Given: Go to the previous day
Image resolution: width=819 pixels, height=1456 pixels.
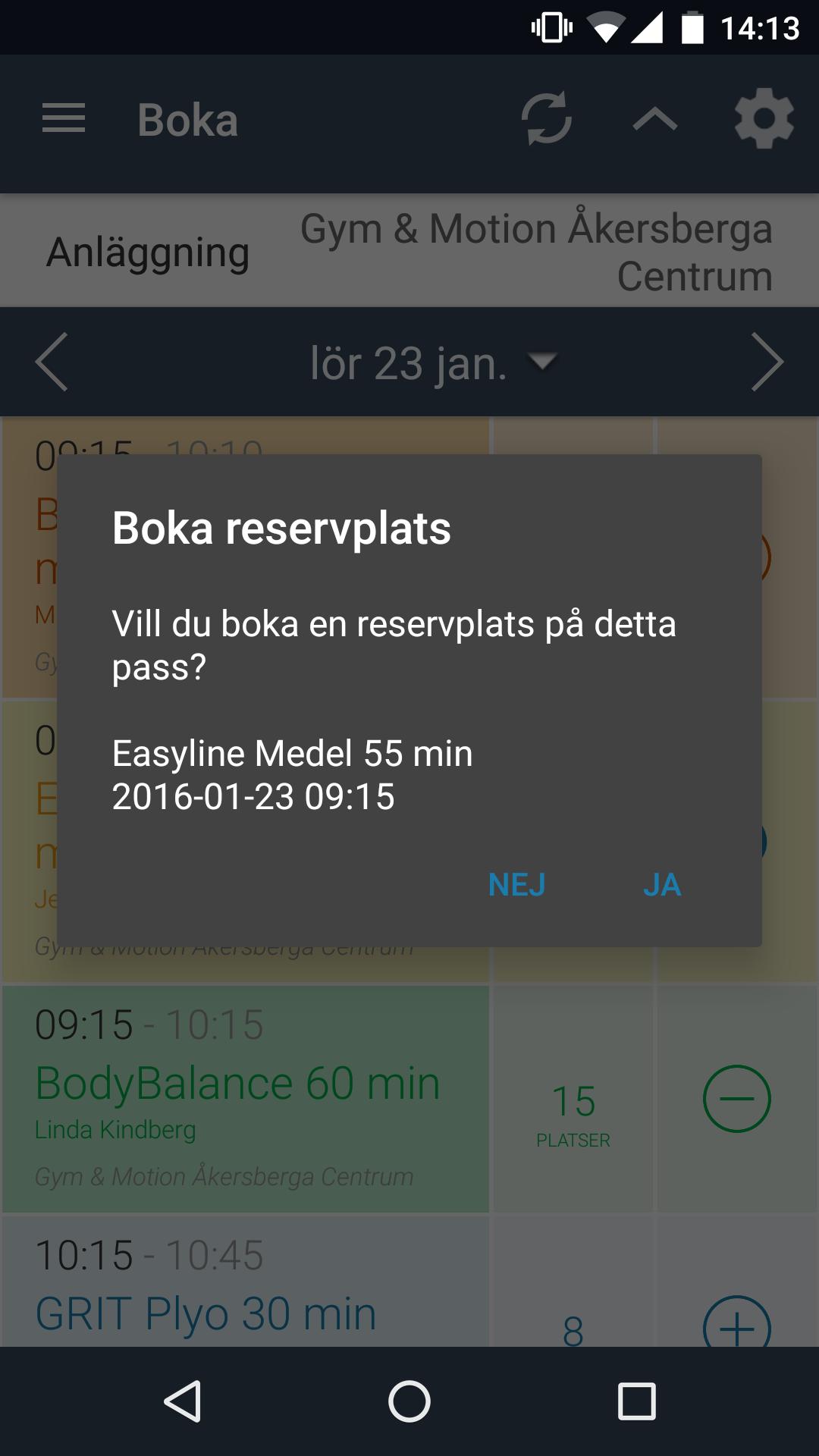Looking at the screenshot, I should 52,362.
